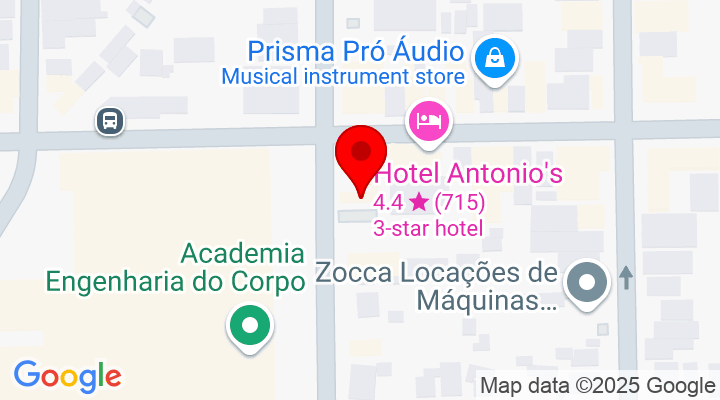Open the Hotel Antonio's hotel marker
Screen dimensions: 720x400
click(429, 122)
